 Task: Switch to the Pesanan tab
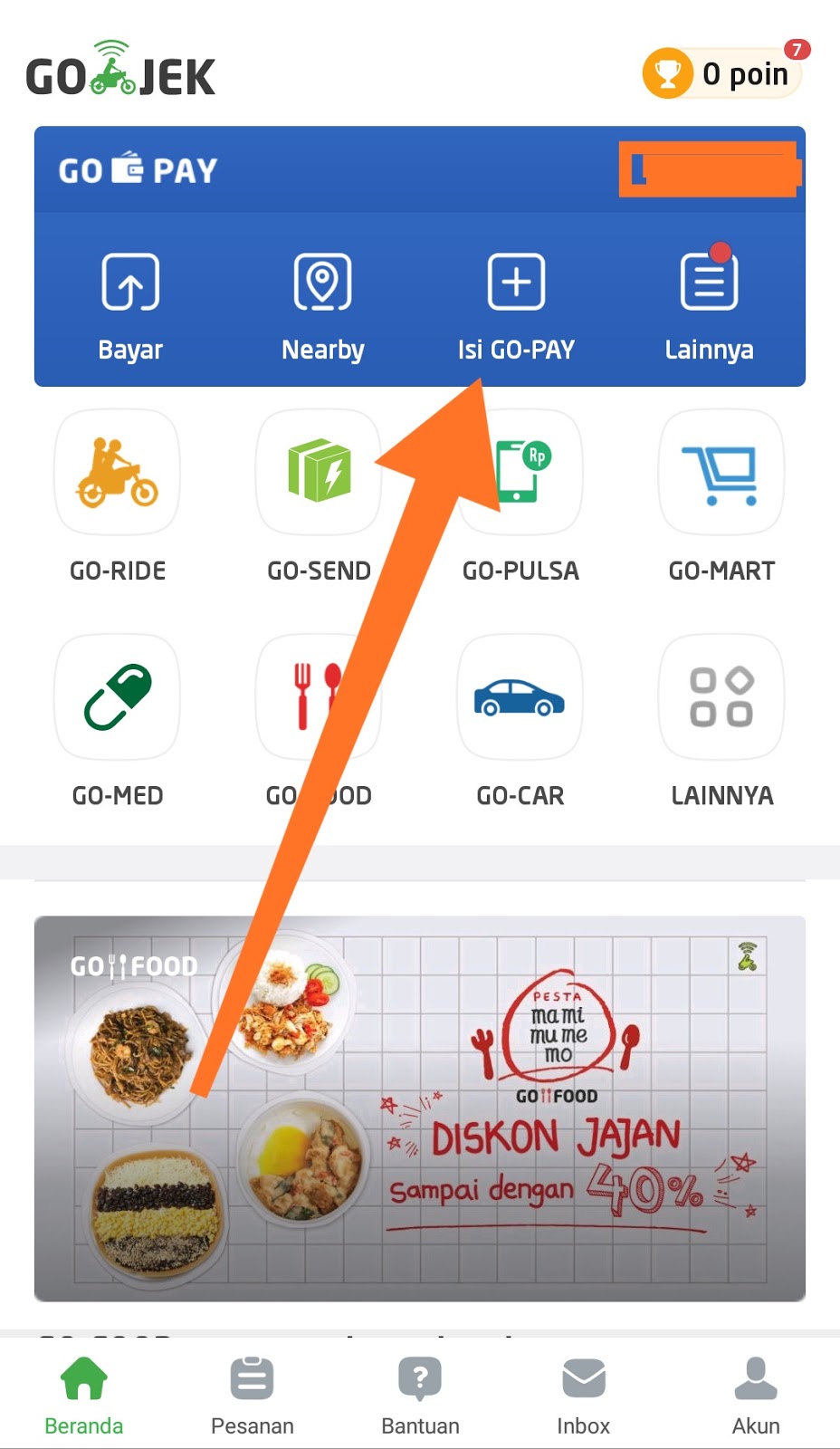253,1396
